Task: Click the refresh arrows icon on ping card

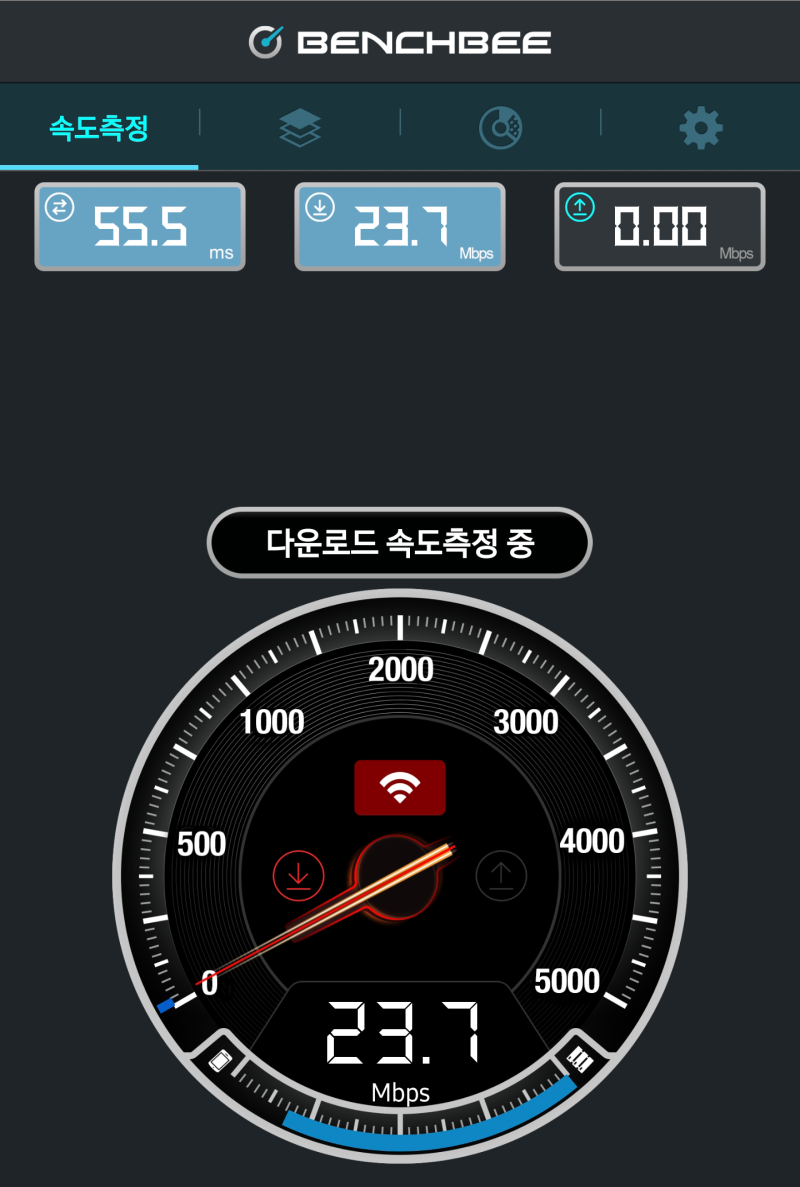Action: (x=60, y=207)
